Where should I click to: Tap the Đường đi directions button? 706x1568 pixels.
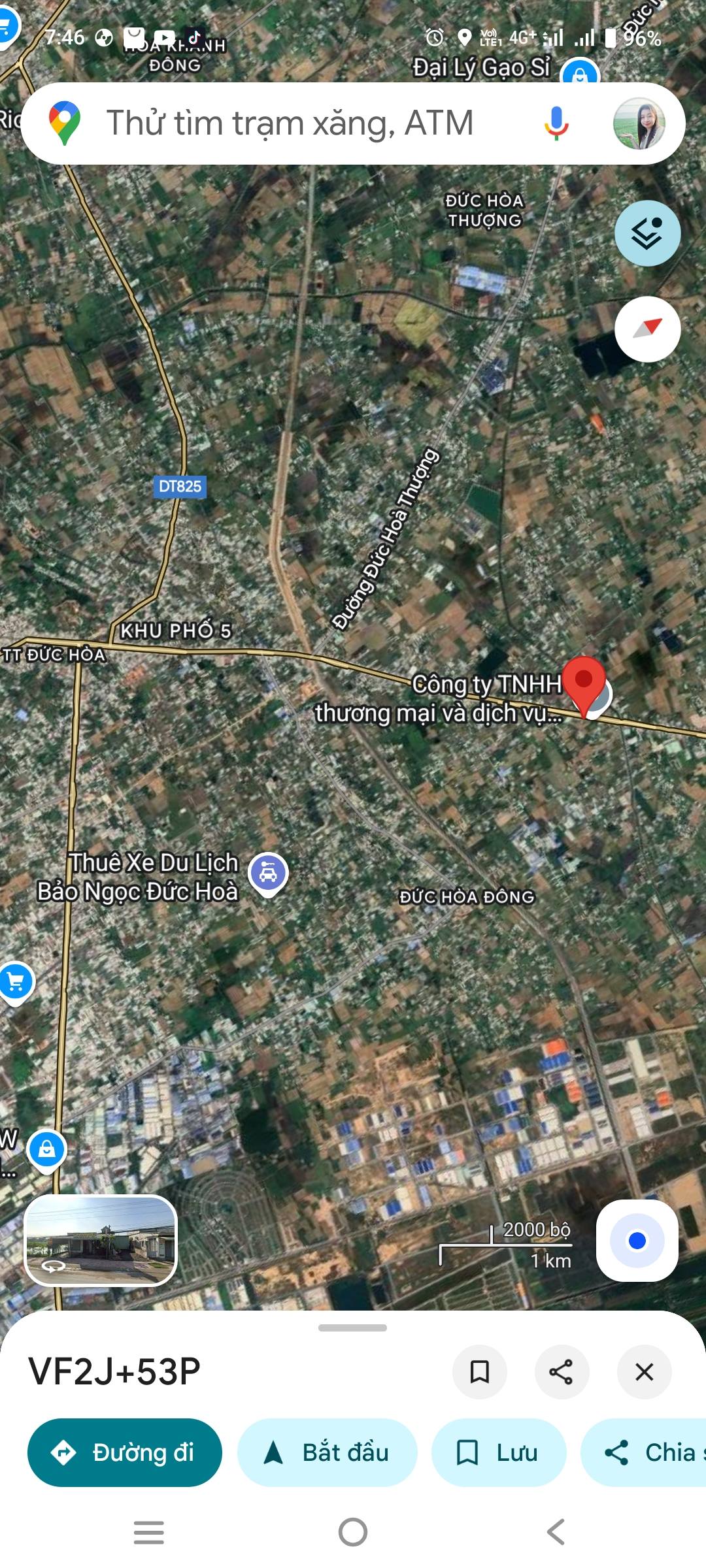point(124,1452)
